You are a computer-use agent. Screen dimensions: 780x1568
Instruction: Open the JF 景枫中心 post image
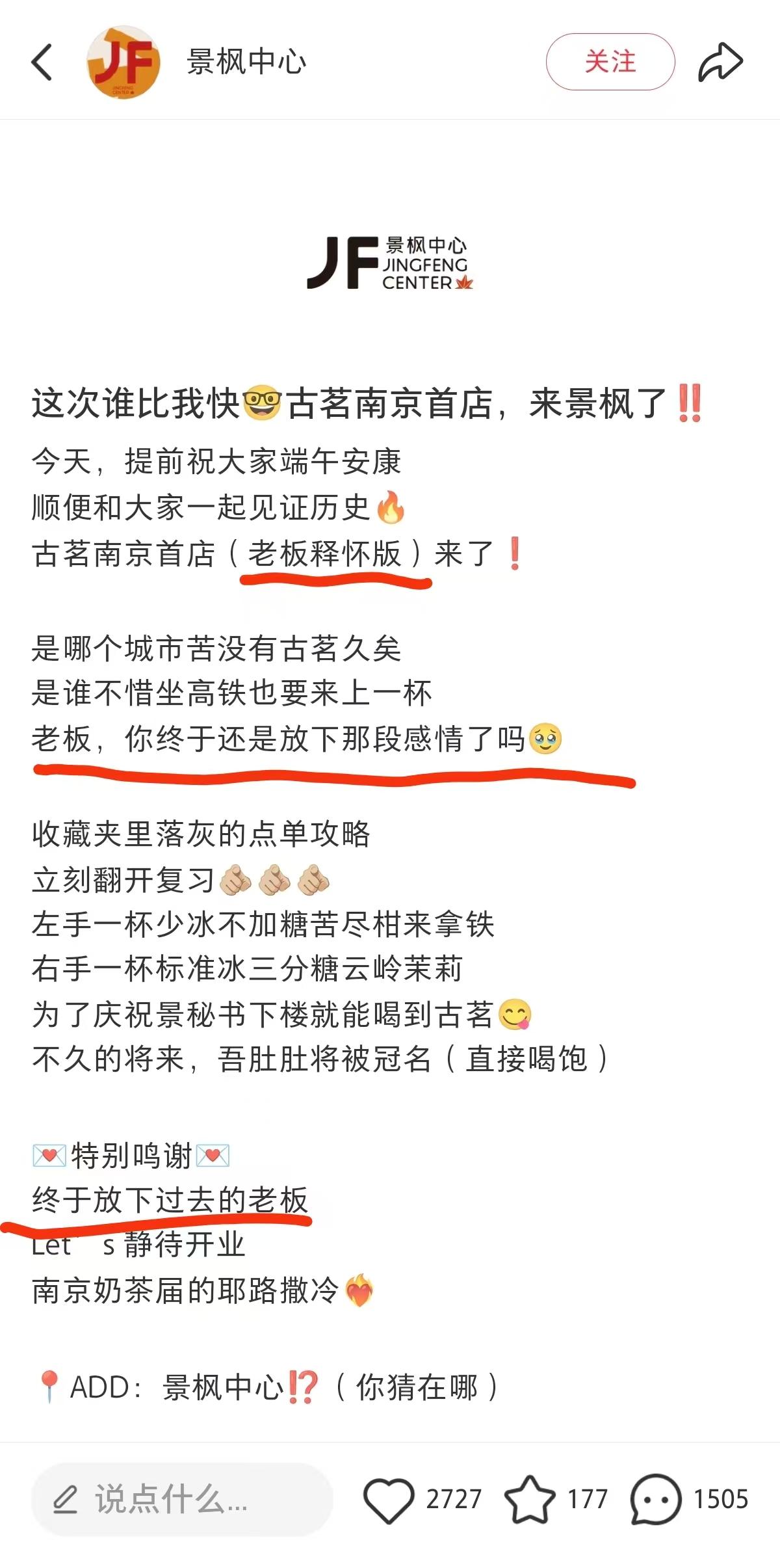[x=390, y=263]
